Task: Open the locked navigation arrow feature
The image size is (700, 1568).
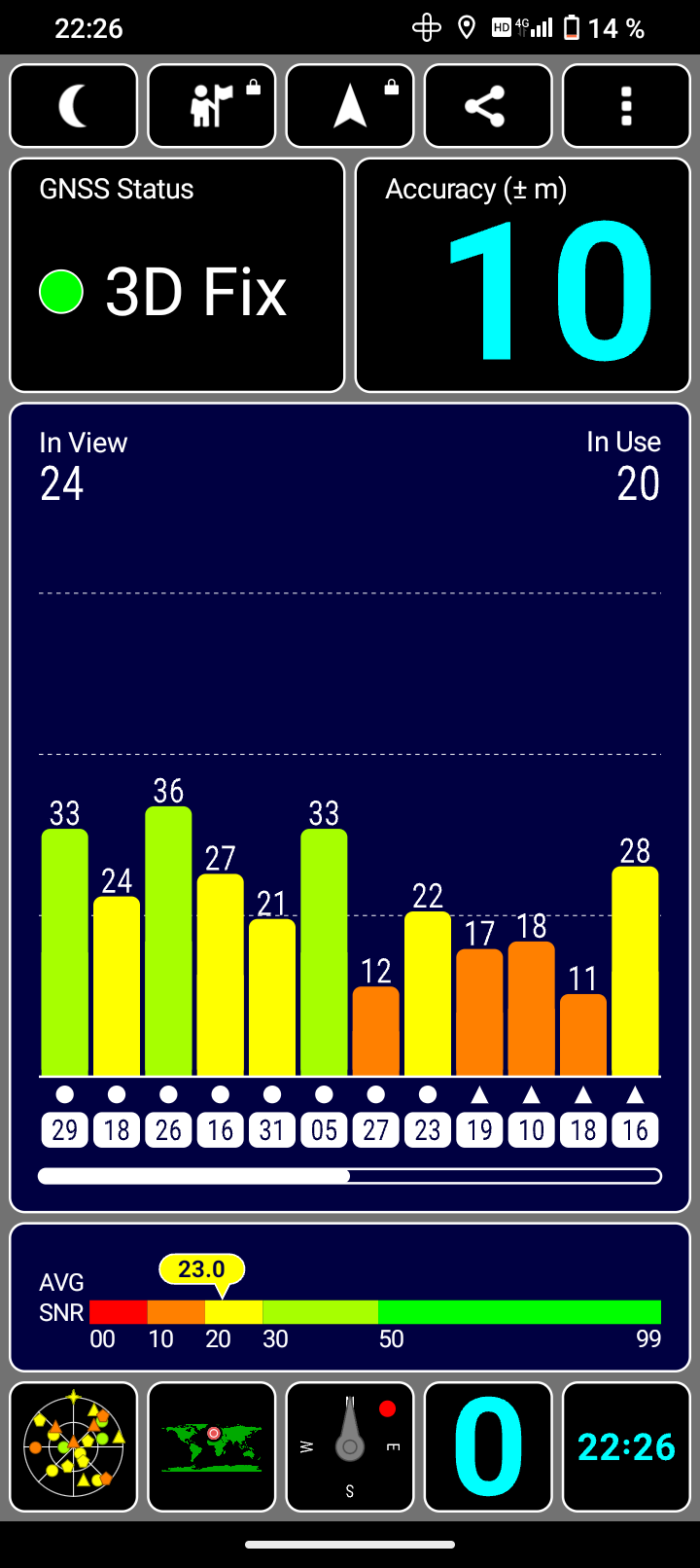Action: pyautogui.click(x=350, y=106)
